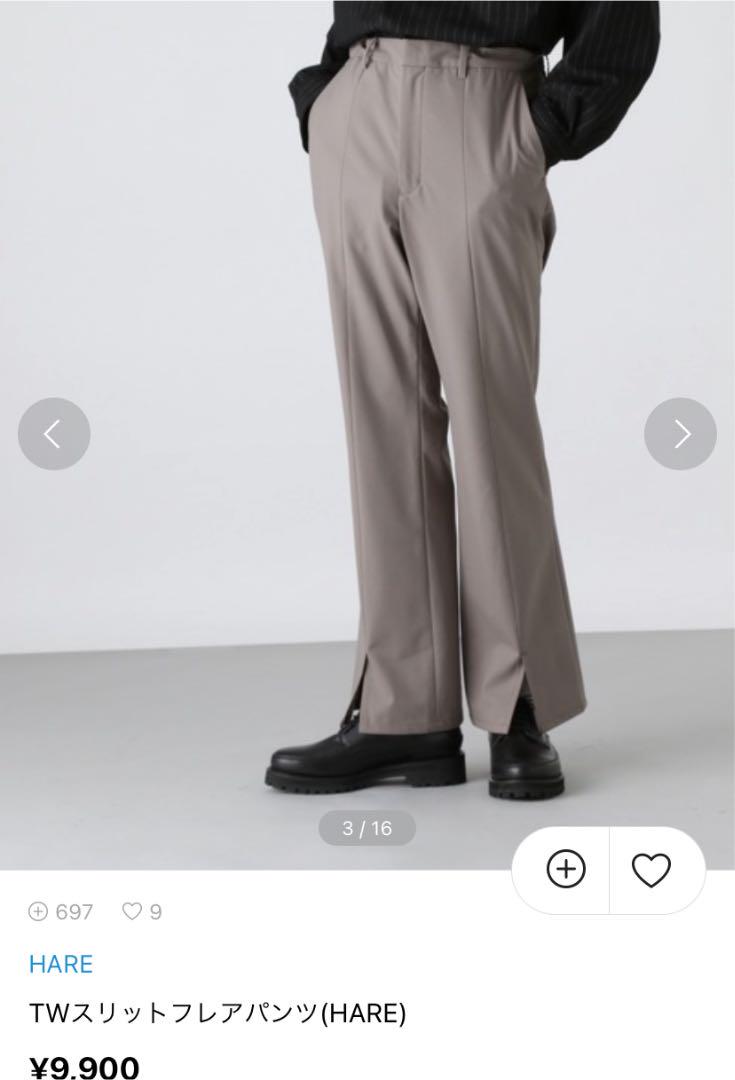Open the HARE brand link
Viewport: 735px width, 1080px height.
click(60, 964)
